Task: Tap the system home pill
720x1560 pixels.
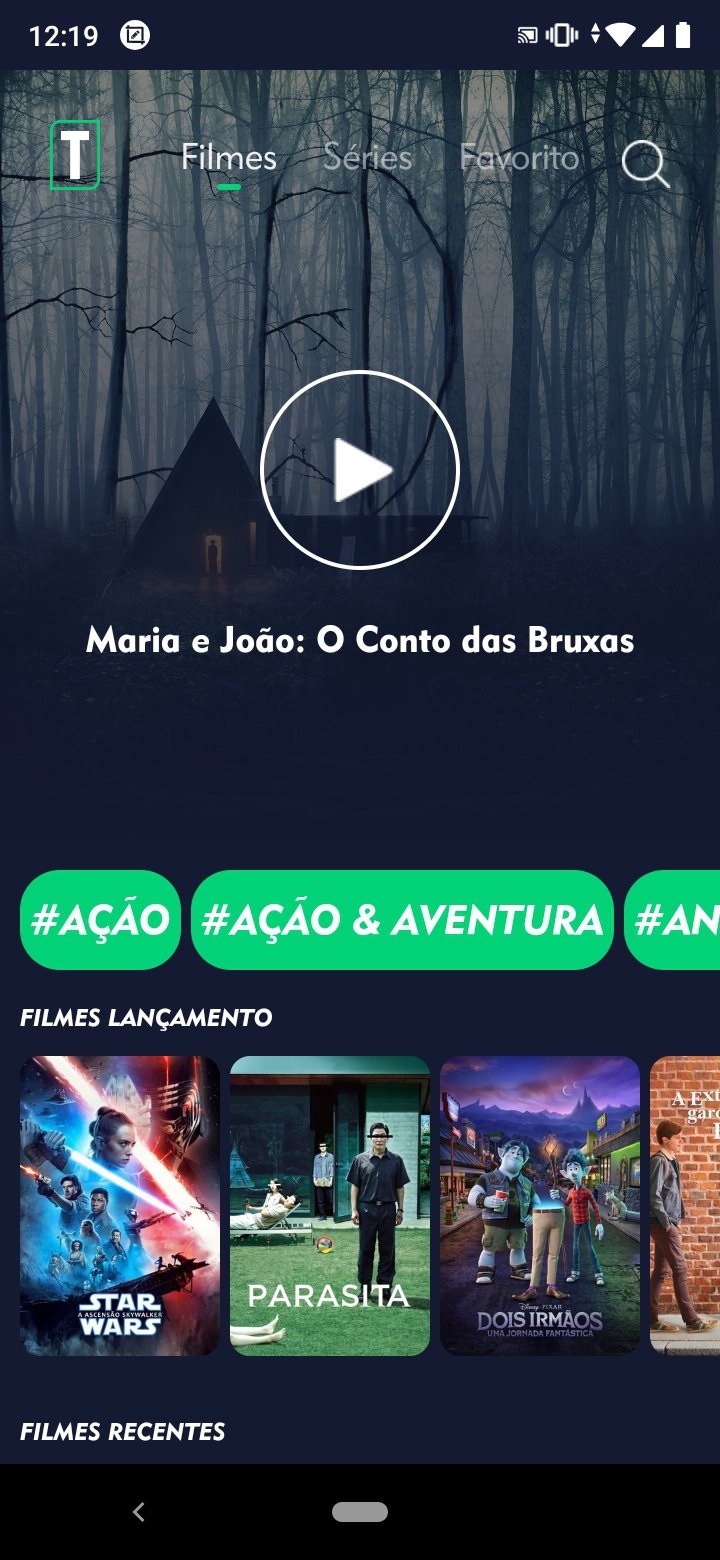Action: [x=360, y=1512]
